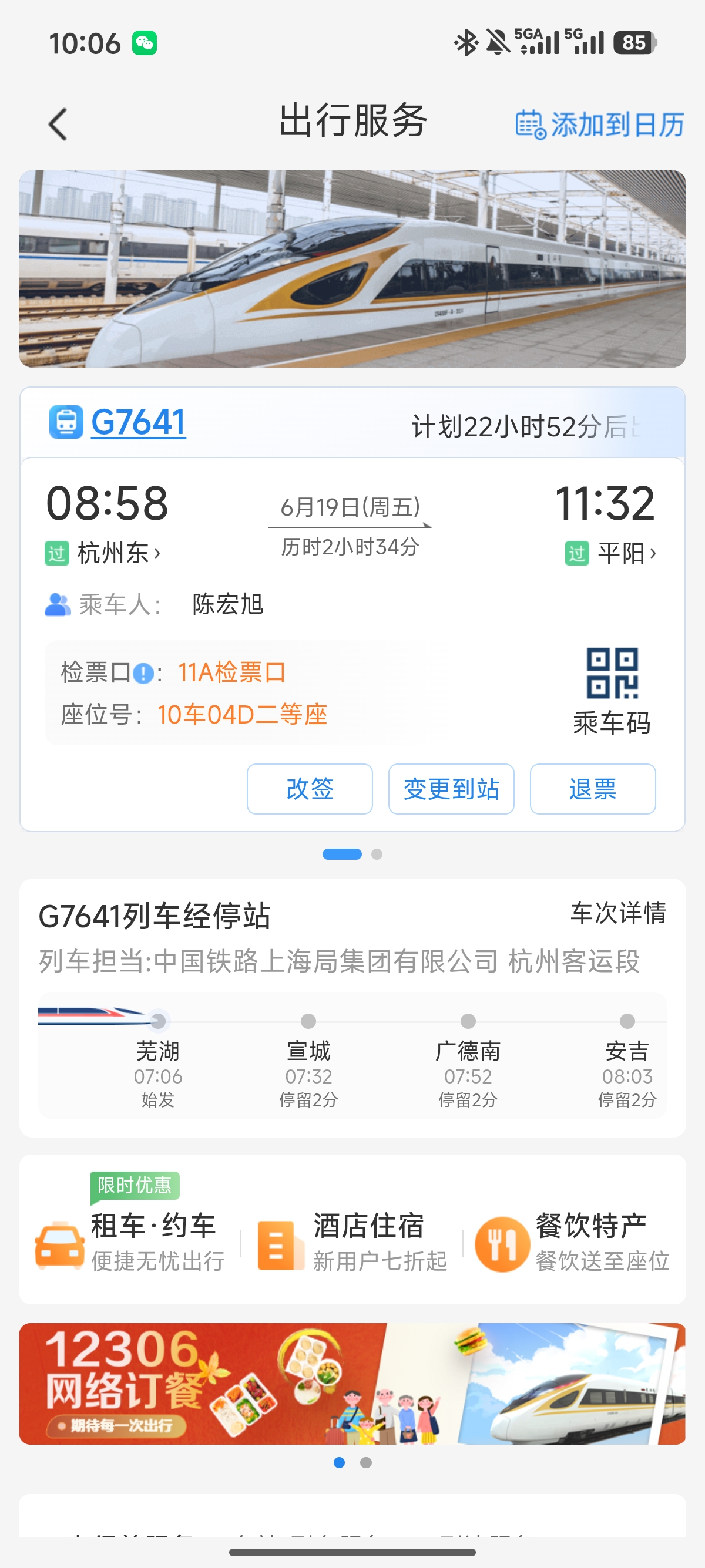Select 变更到站 to change arrival station
The image size is (705, 1568).
(451, 789)
